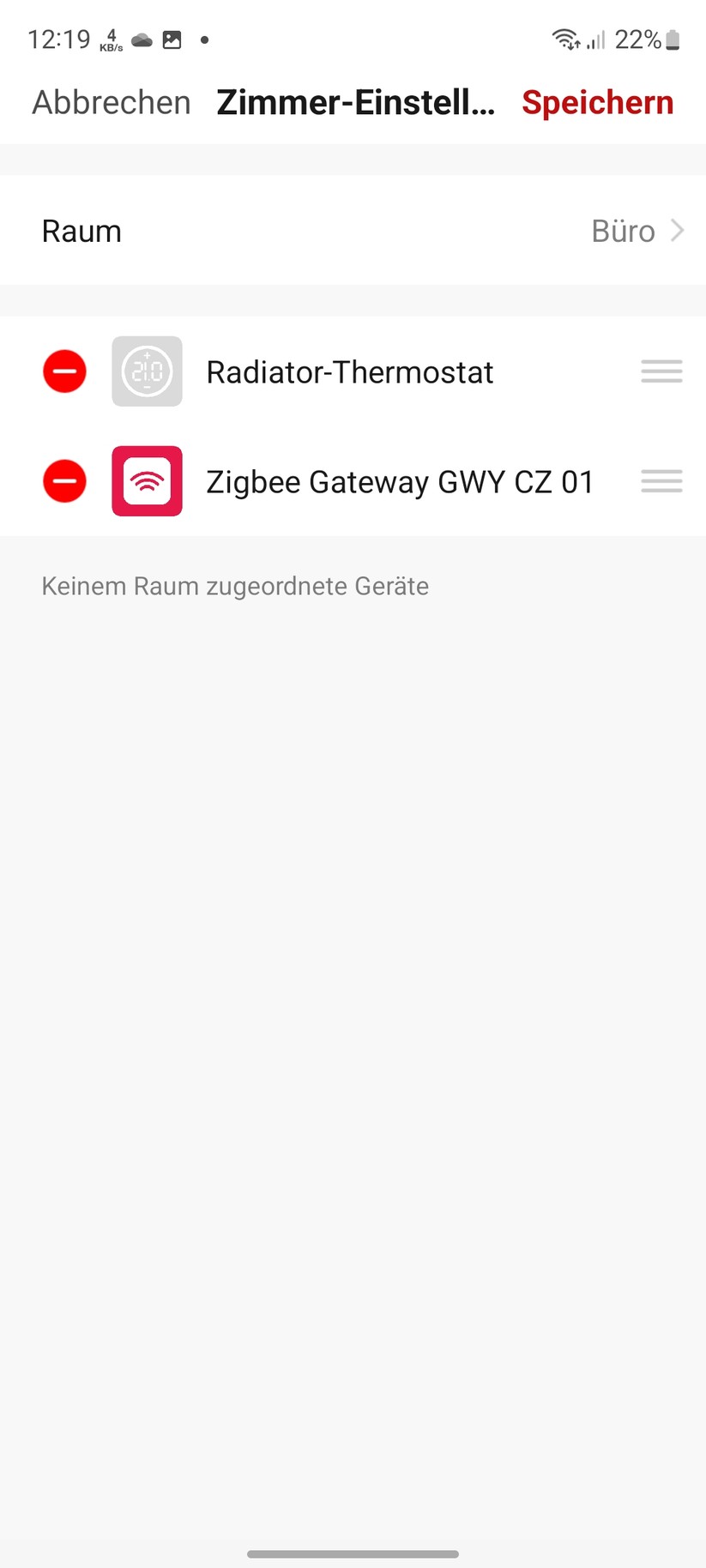Tap the Zimmer-Einstellungen title
Screen dimensions: 706x1568
click(x=355, y=101)
